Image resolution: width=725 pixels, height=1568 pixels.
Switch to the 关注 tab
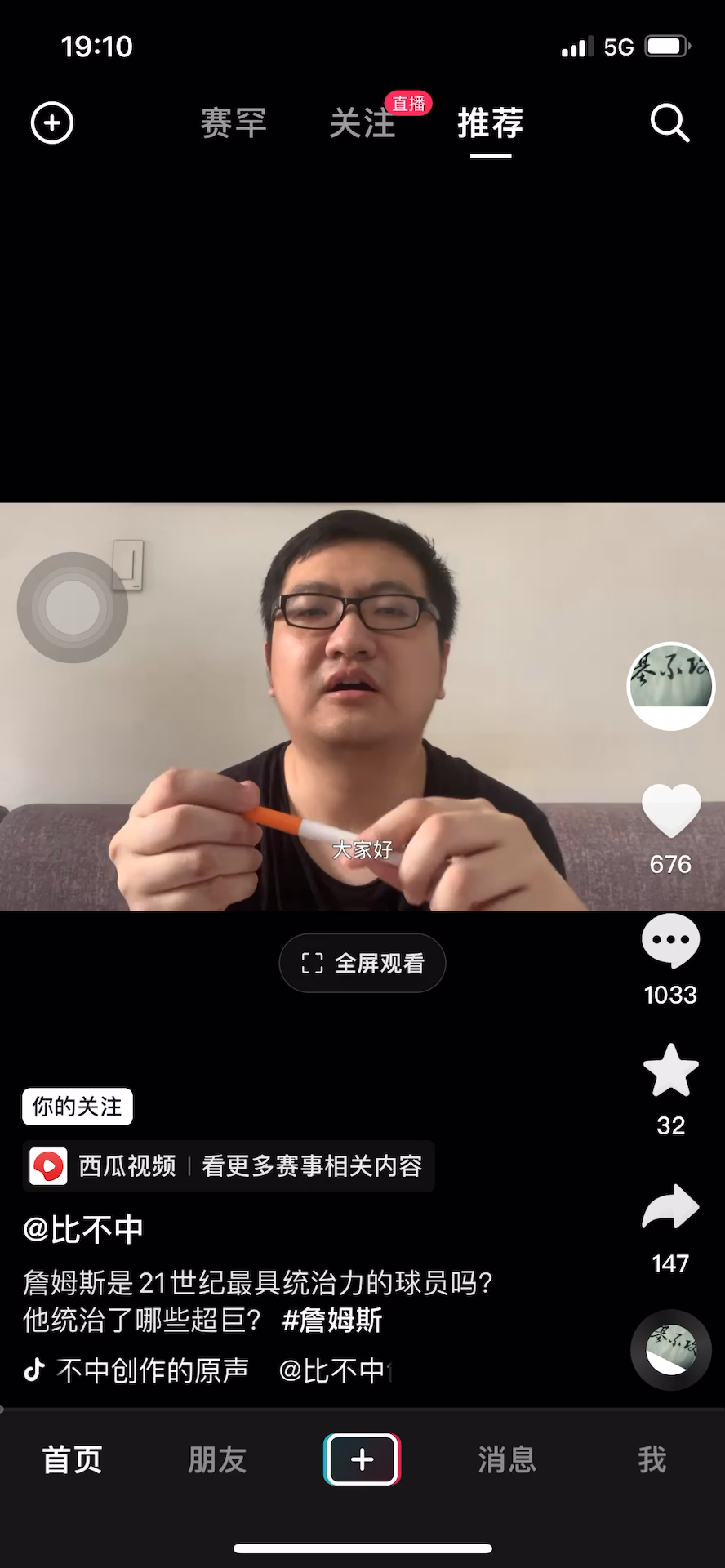pyautogui.click(x=362, y=124)
